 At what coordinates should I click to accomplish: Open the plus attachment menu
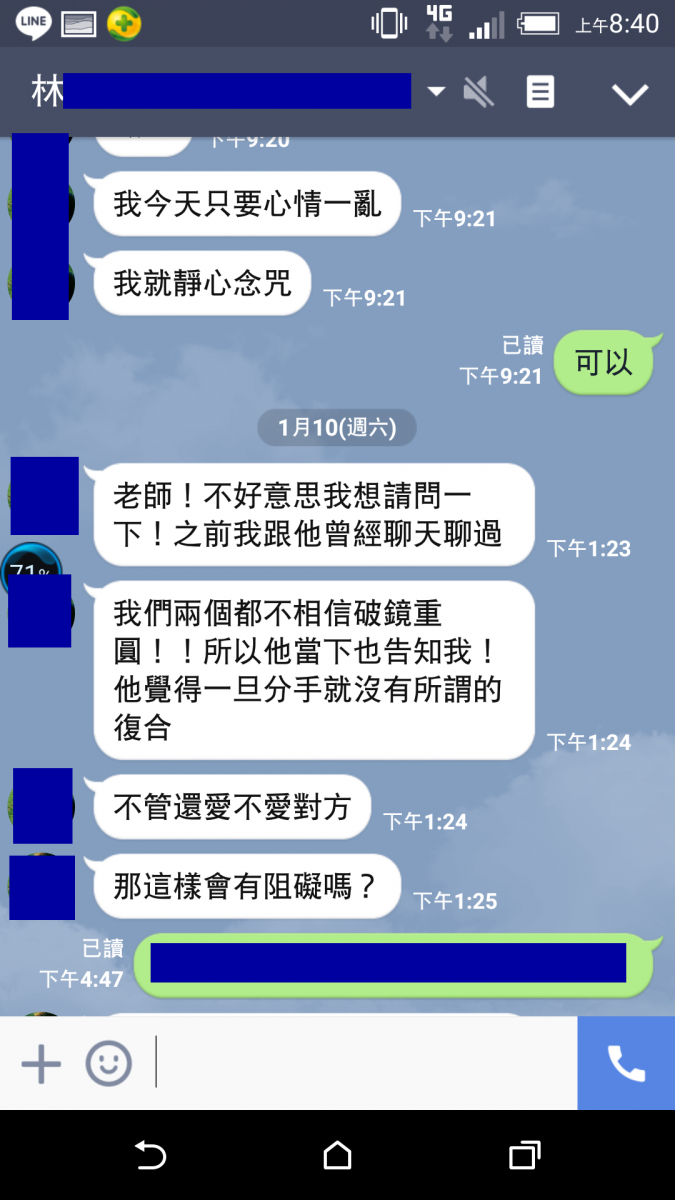[x=41, y=1063]
